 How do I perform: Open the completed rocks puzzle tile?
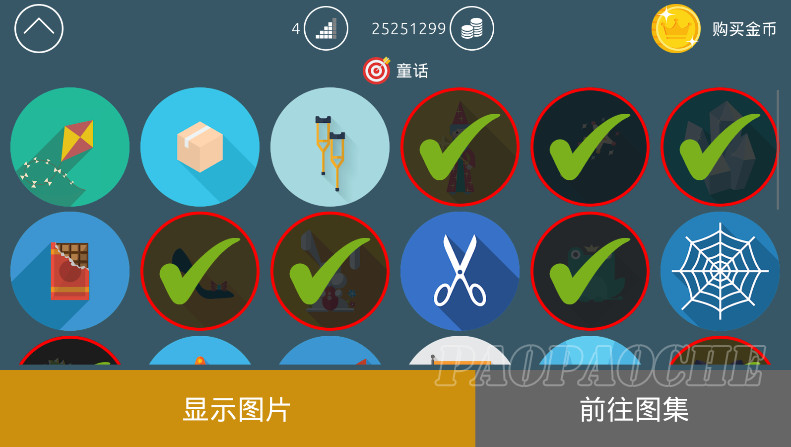point(720,147)
